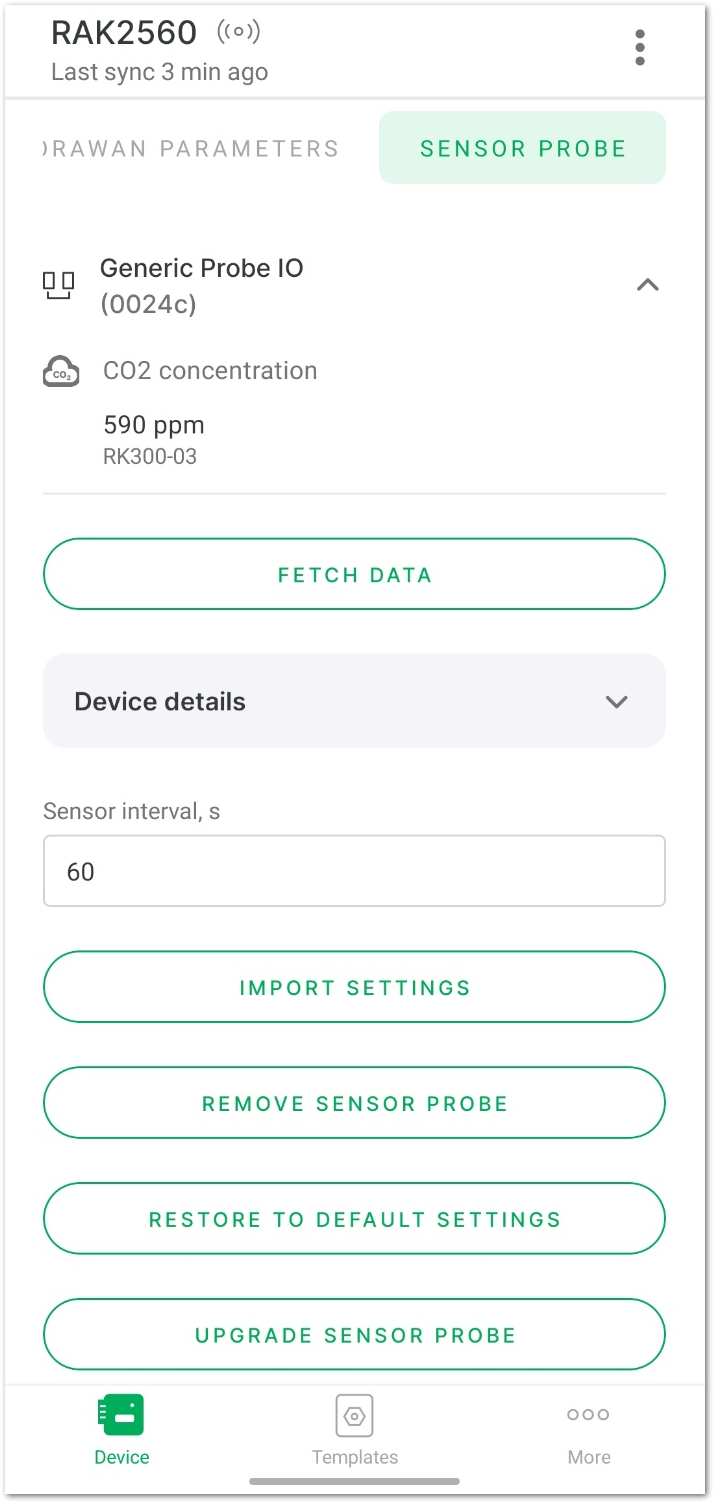Tap Import Settings

tap(354, 987)
